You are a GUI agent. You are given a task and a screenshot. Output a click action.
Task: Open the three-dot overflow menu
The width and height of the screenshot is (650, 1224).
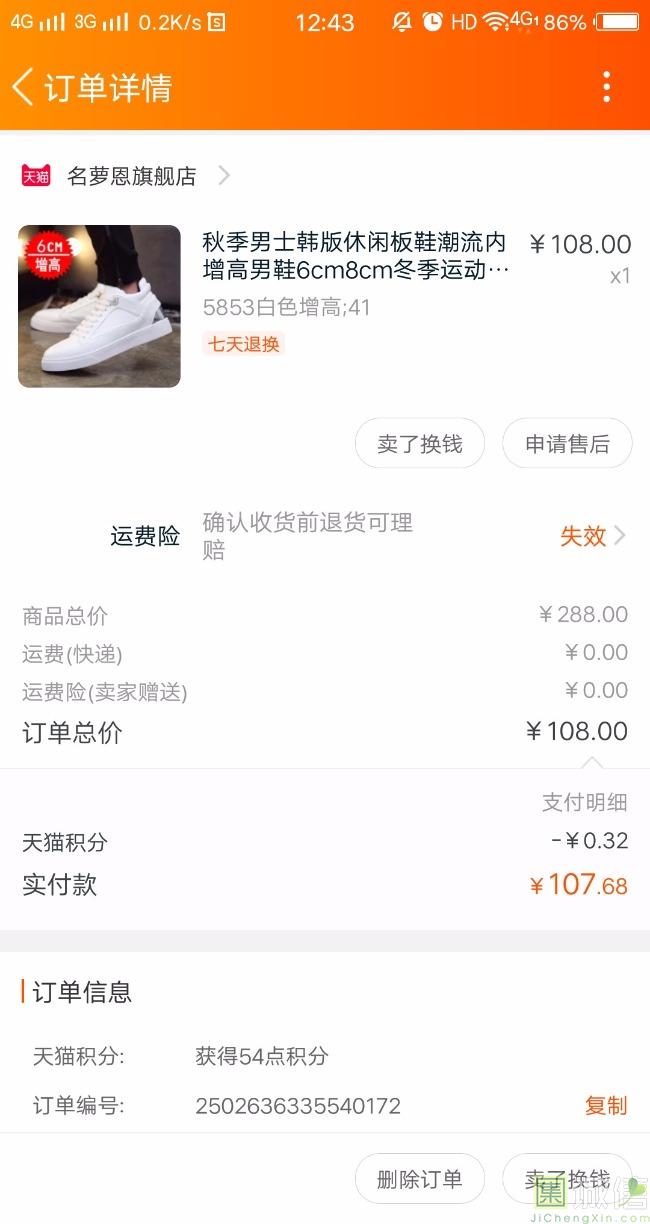606,87
